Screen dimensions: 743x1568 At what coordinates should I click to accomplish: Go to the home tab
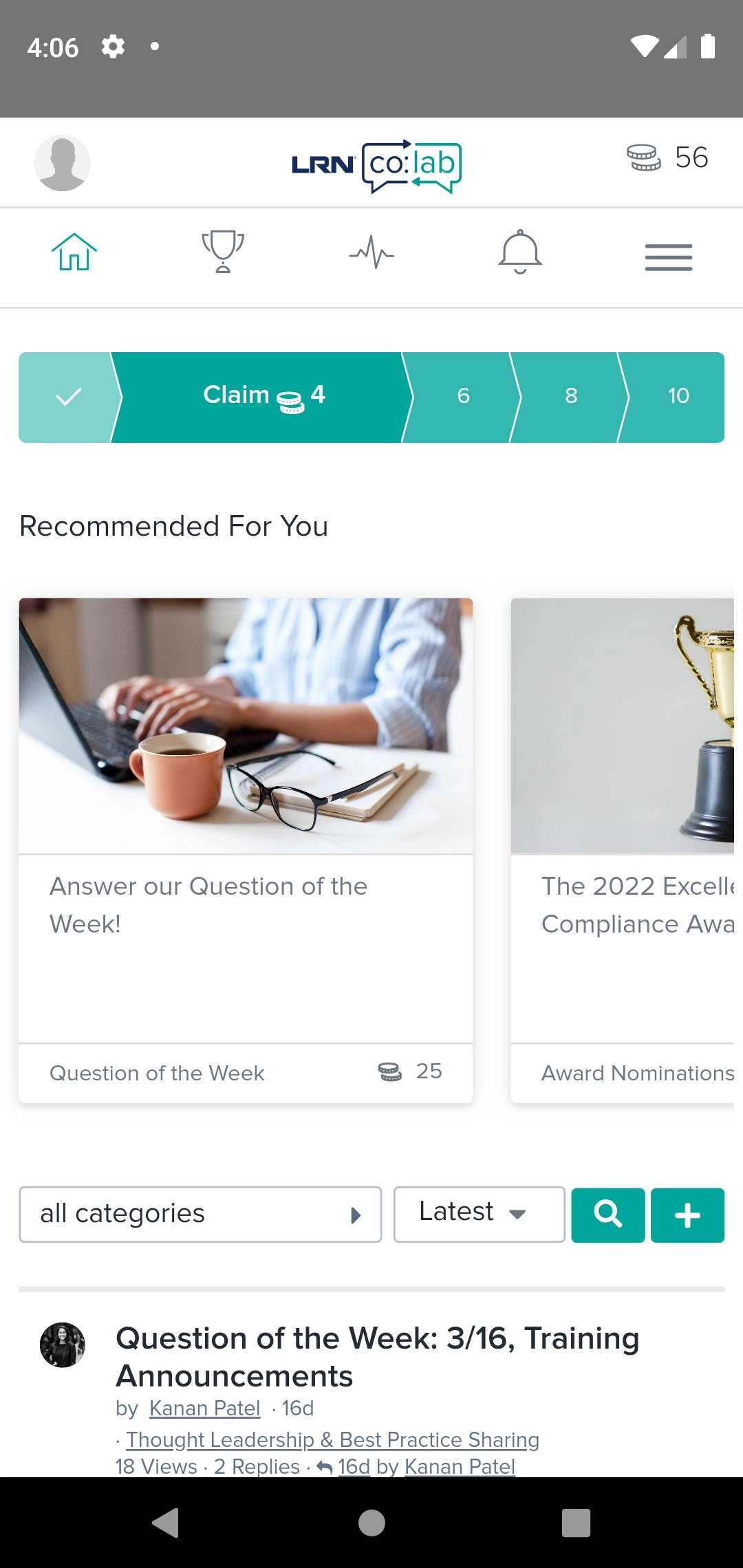pos(74,252)
